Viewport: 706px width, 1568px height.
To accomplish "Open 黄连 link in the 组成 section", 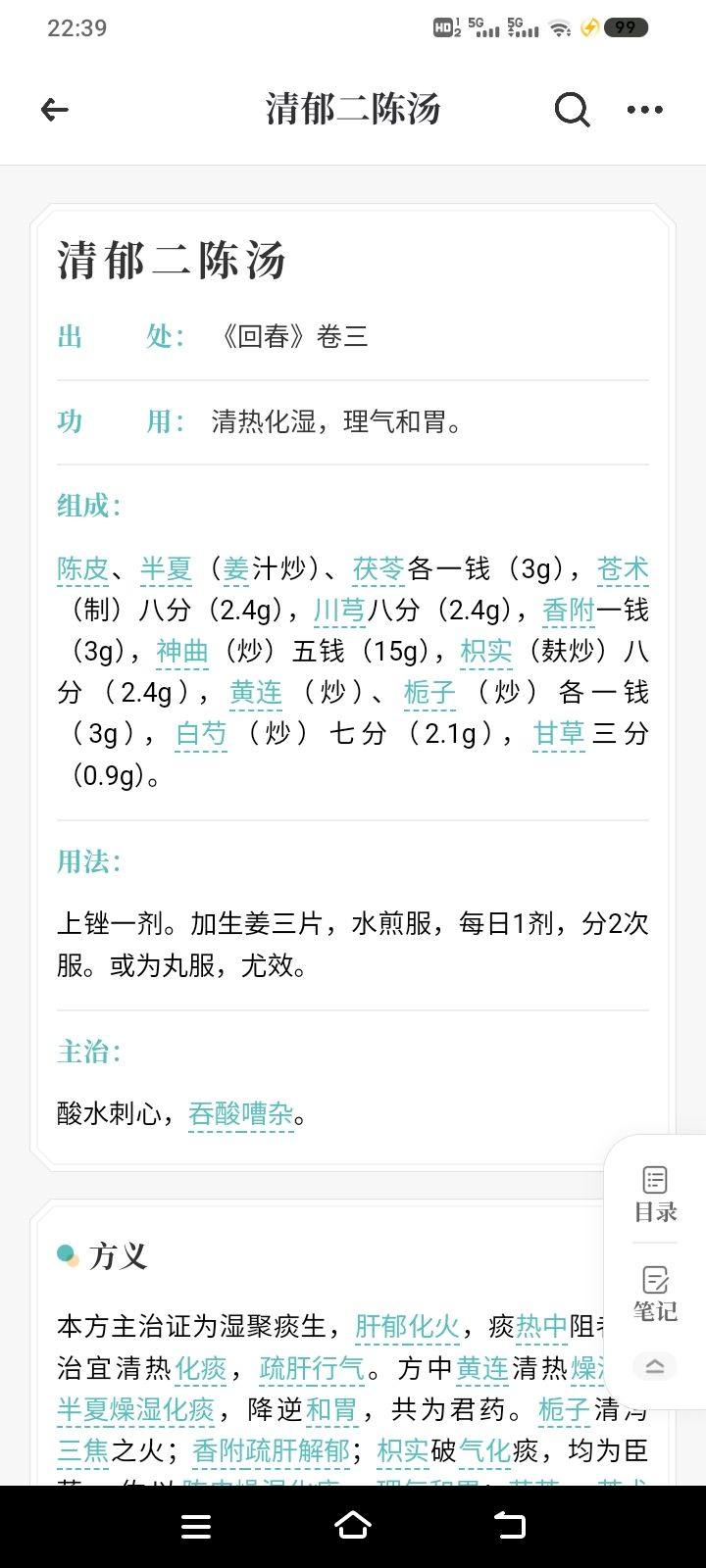I will (x=256, y=693).
